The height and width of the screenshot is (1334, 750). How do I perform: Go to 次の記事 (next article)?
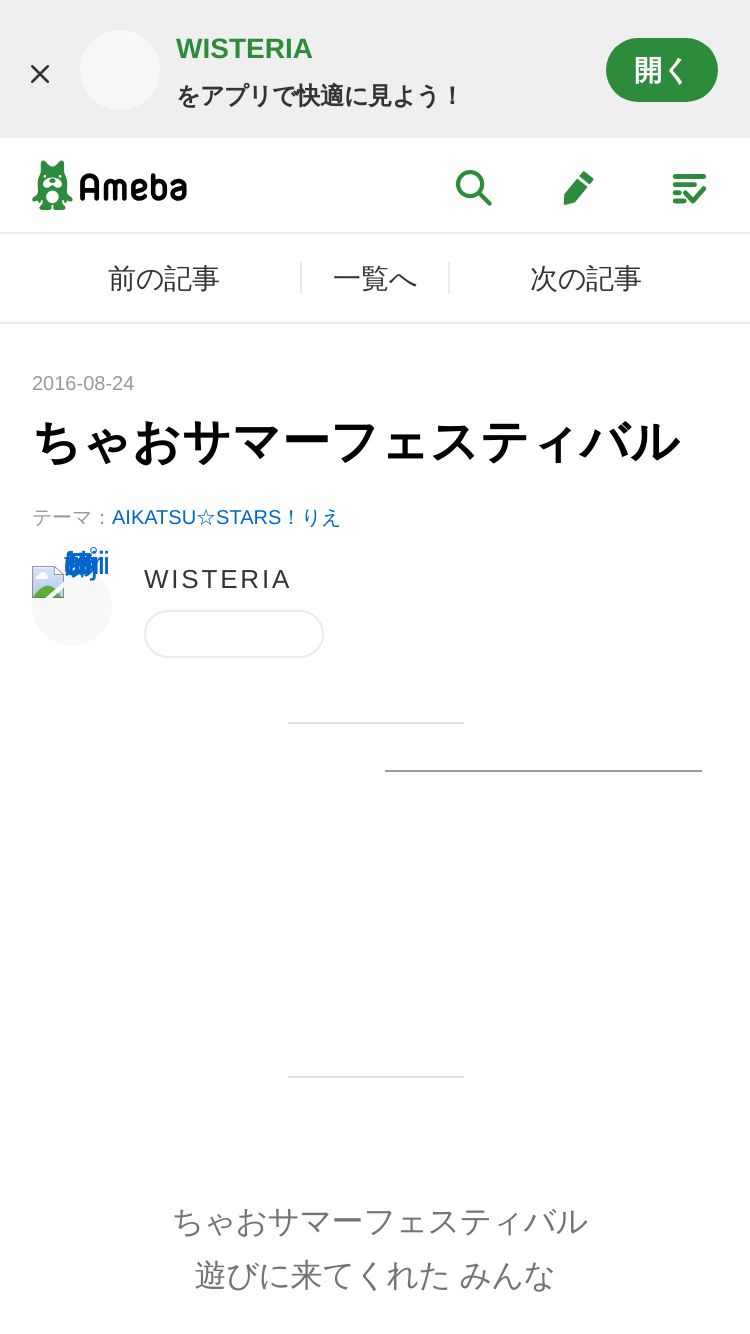[x=585, y=279]
